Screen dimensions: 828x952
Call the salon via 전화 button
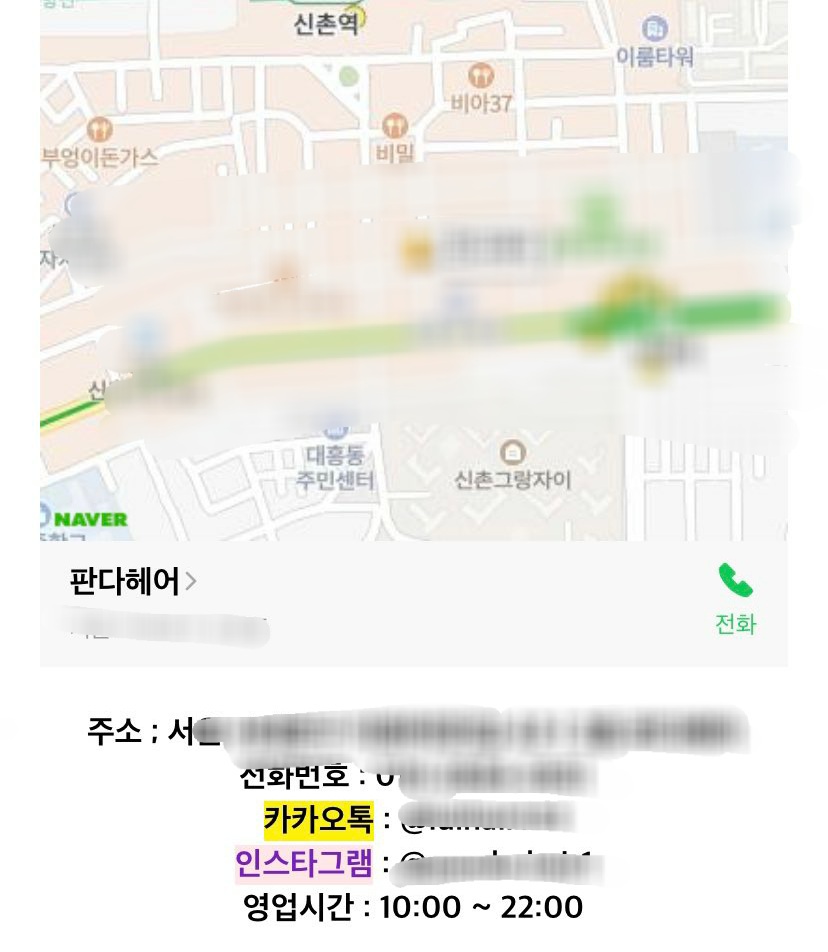[735, 599]
